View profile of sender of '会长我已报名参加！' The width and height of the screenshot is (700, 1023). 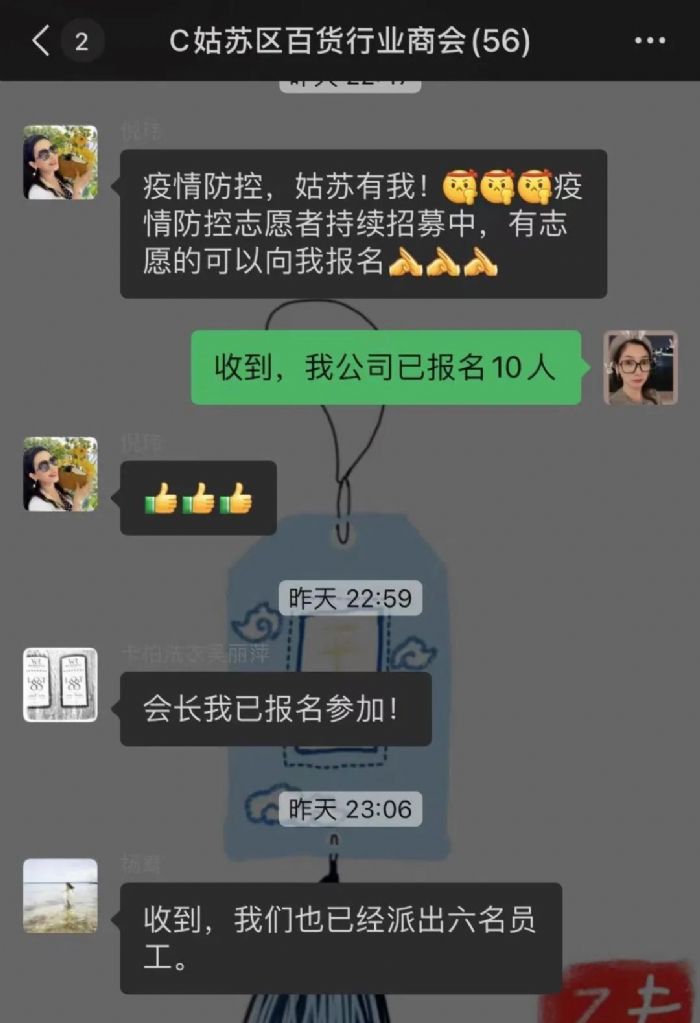pyautogui.click(x=60, y=685)
